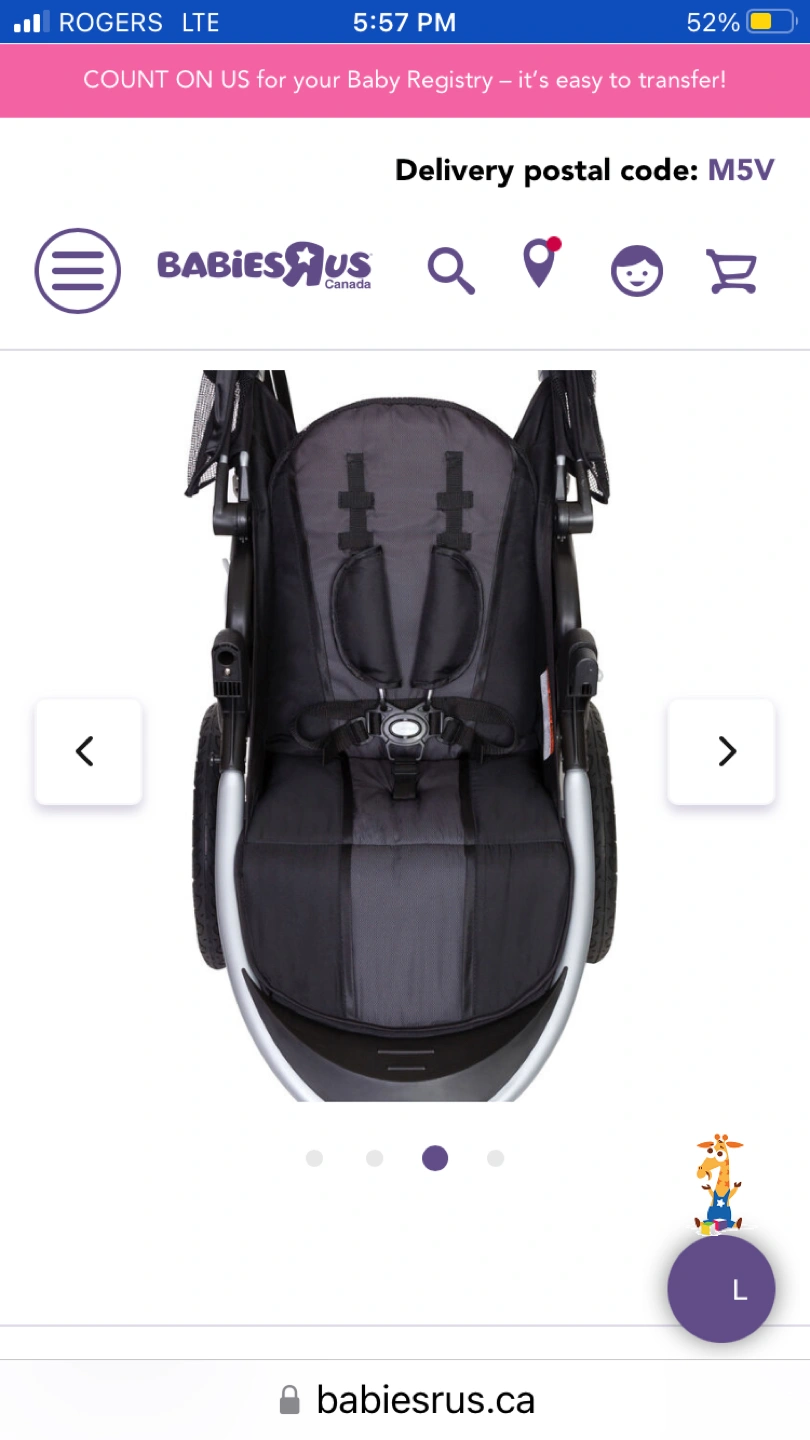
Task: Show the next stroller image
Action: (722, 751)
